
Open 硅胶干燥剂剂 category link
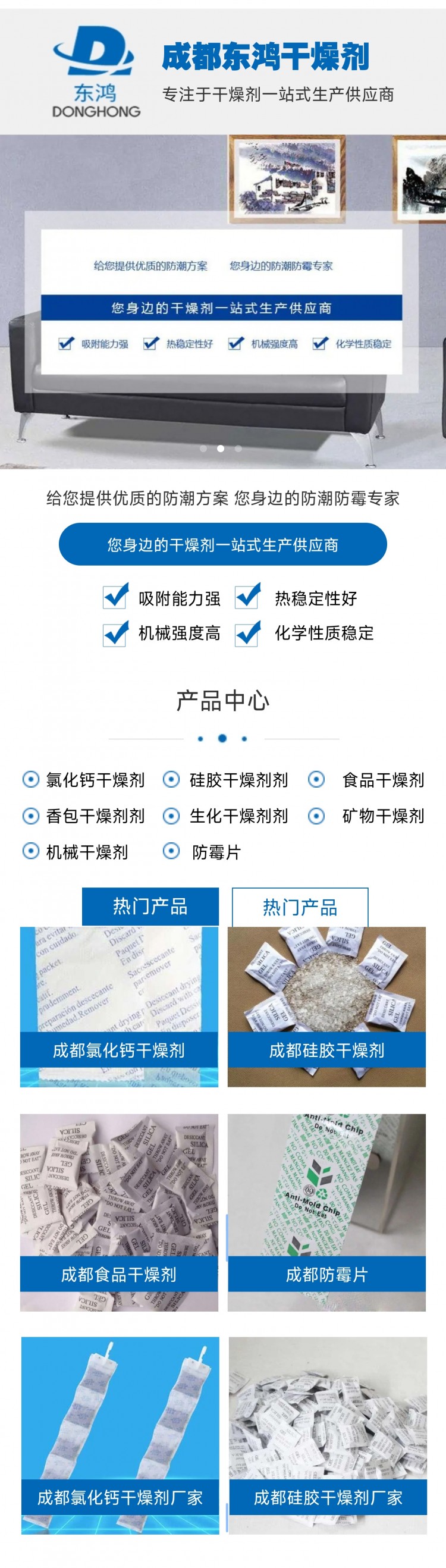pos(238,780)
